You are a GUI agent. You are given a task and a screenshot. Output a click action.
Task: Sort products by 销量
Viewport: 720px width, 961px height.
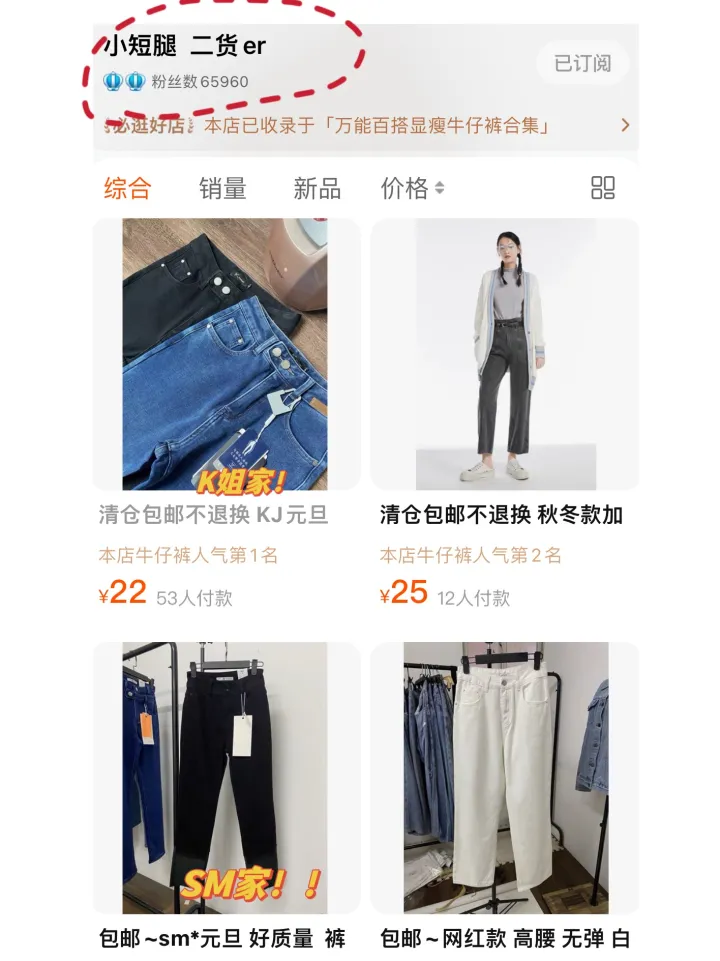click(x=222, y=188)
